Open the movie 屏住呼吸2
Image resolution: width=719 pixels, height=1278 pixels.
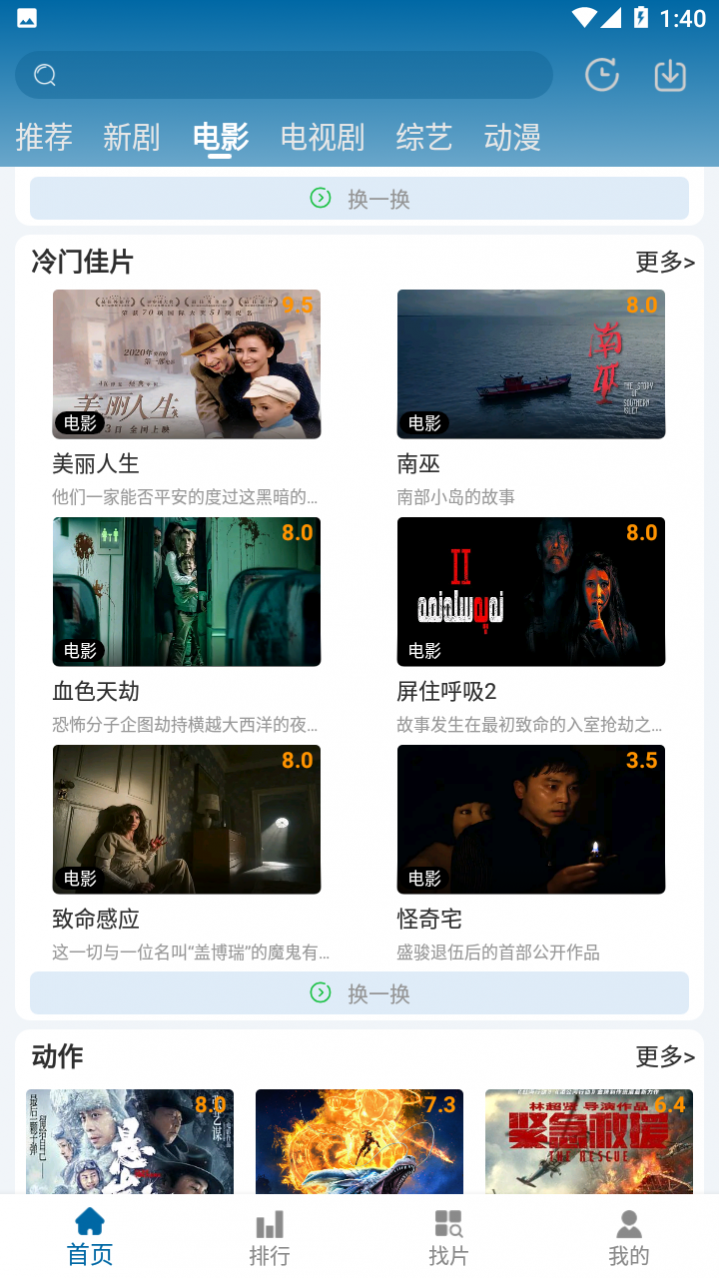(x=531, y=592)
